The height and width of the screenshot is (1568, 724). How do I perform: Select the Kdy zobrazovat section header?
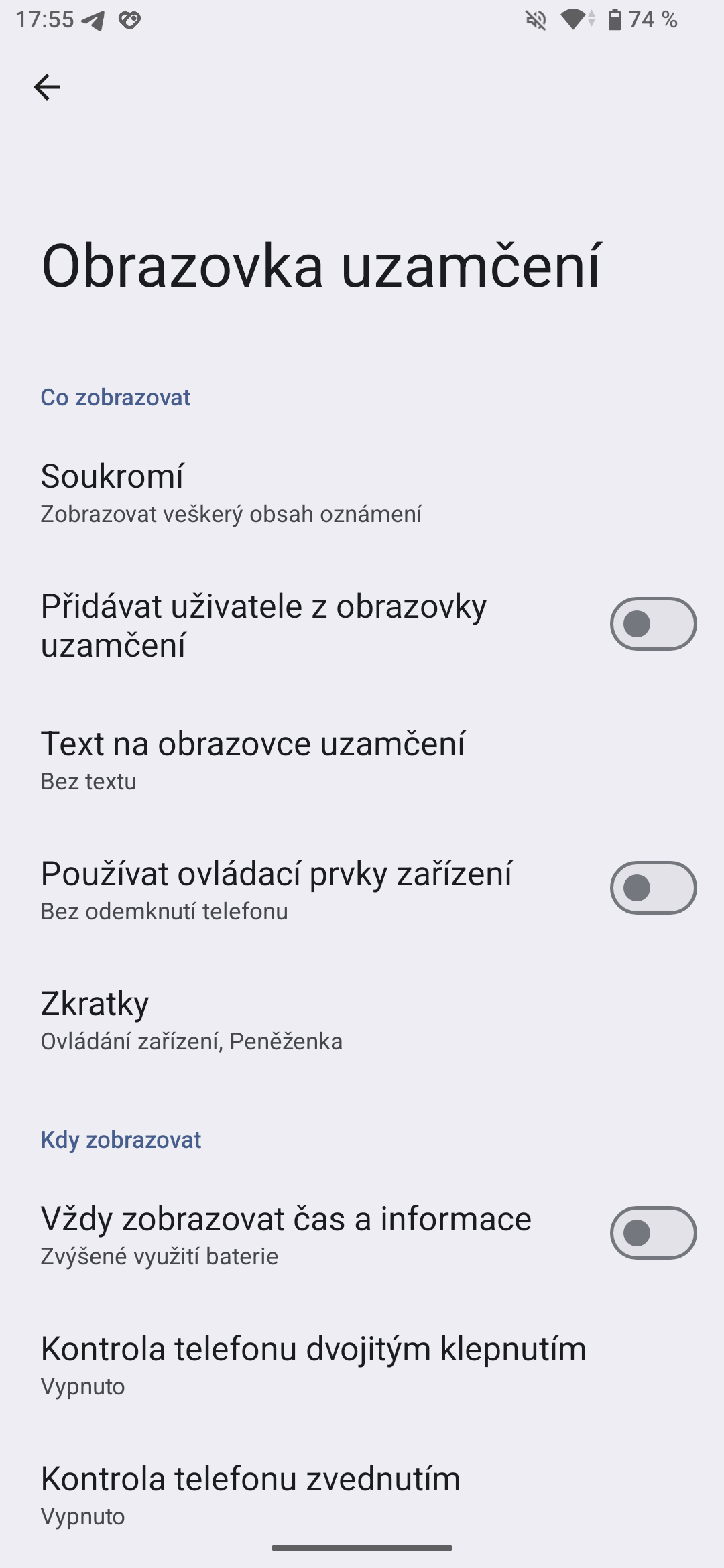[x=121, y=1138]
